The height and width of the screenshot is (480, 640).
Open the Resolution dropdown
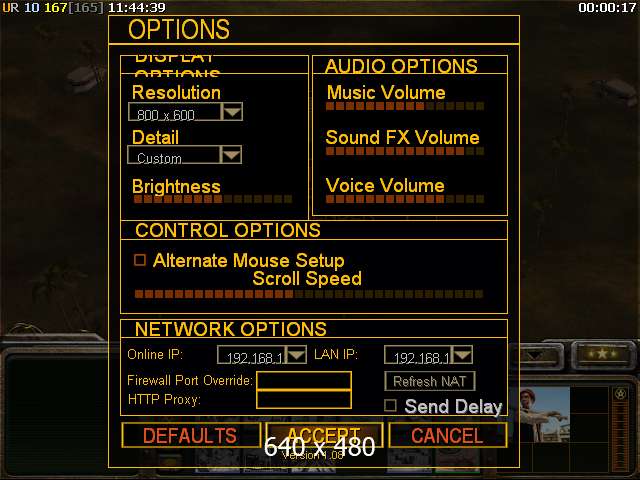[232, 112]
